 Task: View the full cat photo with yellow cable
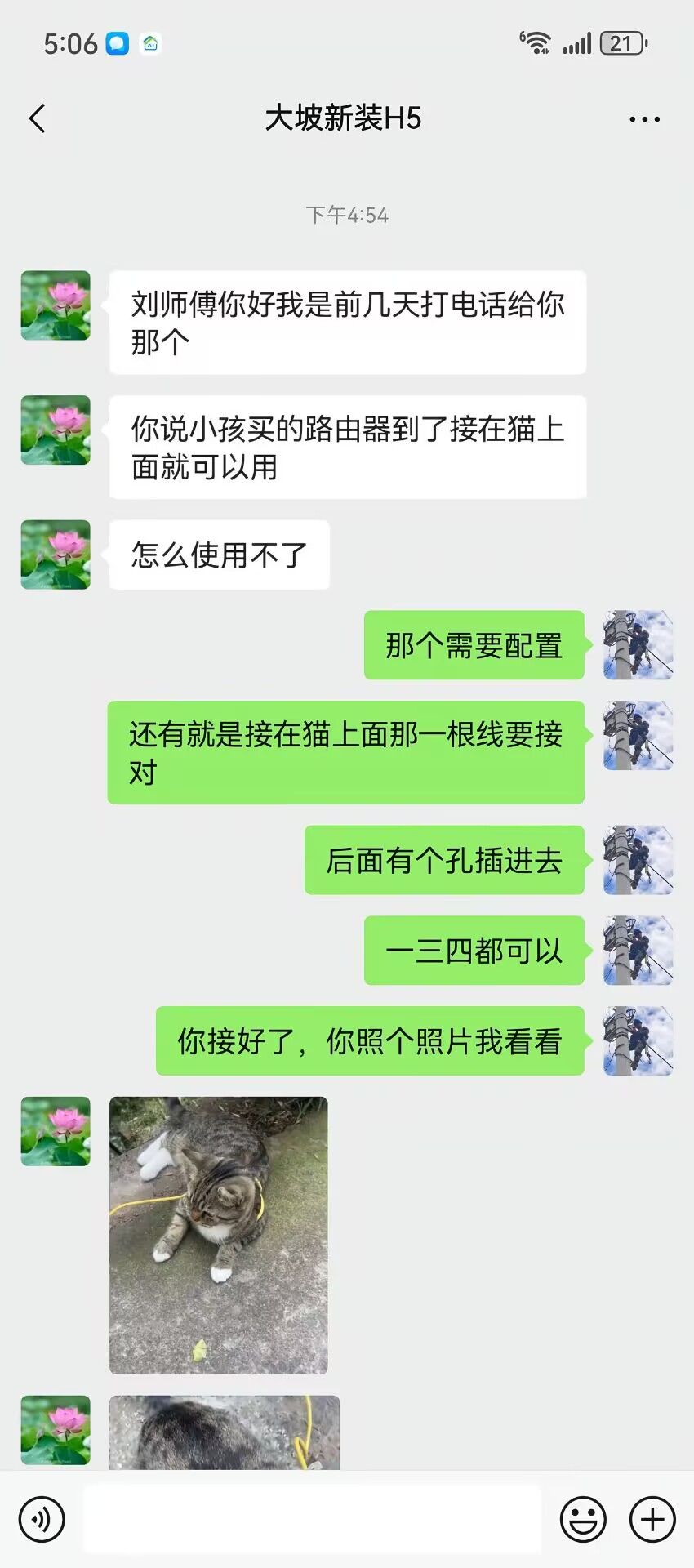tap(219, 1235)
